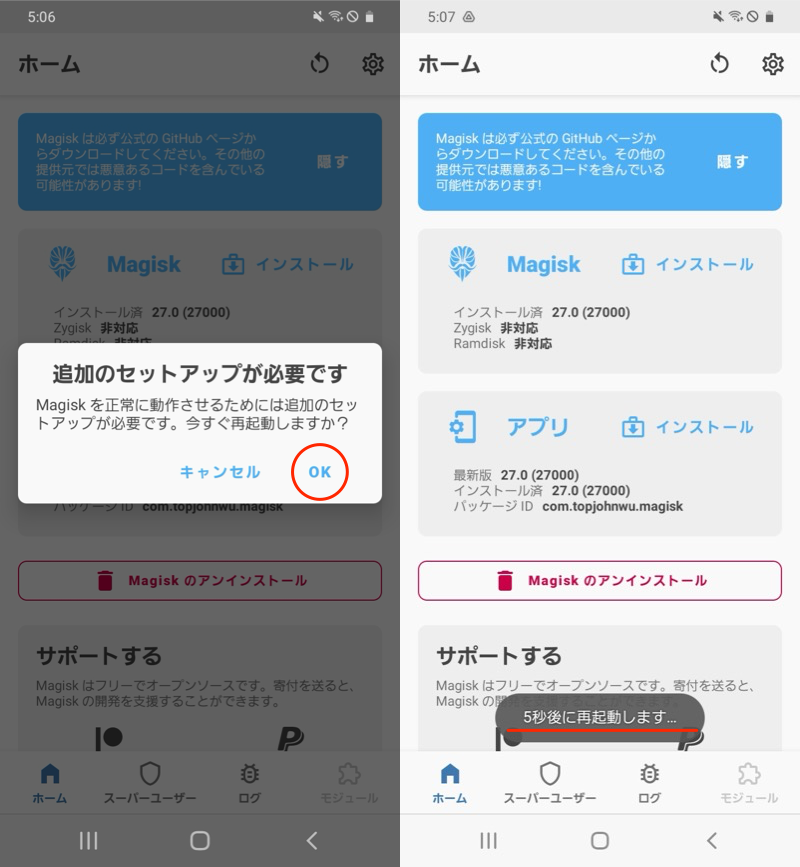Hide the GitHub notice with 隠す, right screenshot

[x=732, y=162]
